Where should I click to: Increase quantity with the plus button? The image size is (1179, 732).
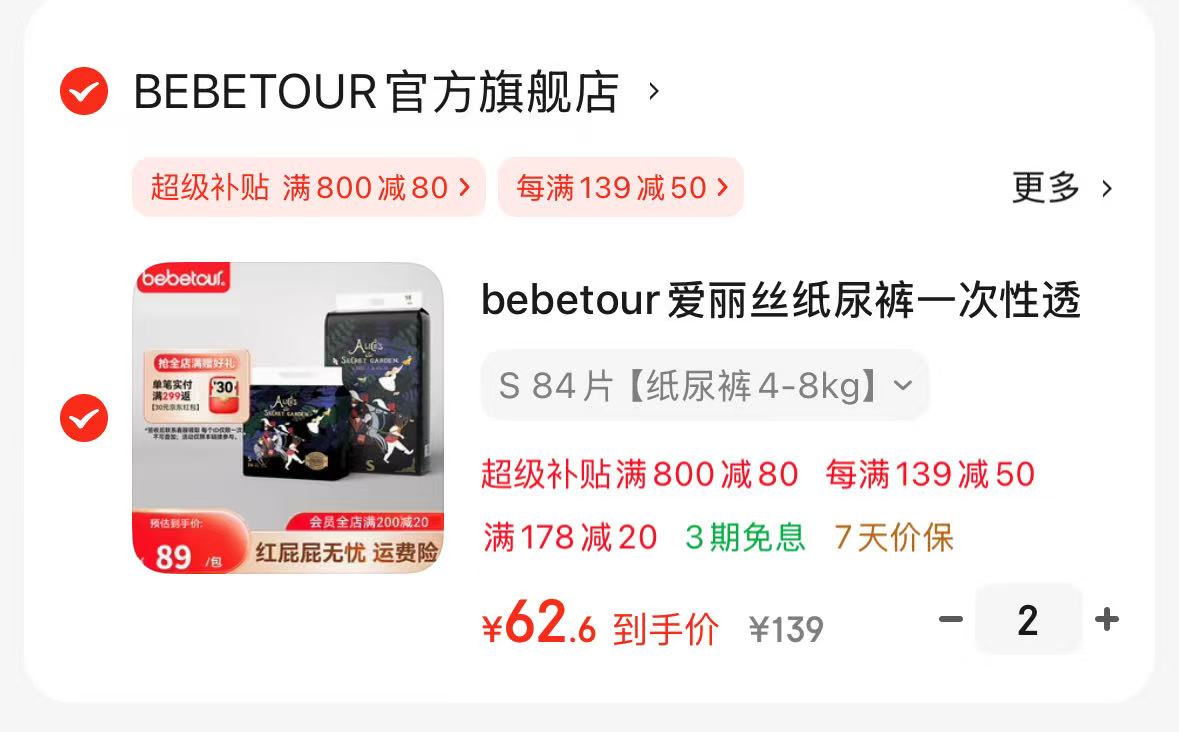[1107, 620]
